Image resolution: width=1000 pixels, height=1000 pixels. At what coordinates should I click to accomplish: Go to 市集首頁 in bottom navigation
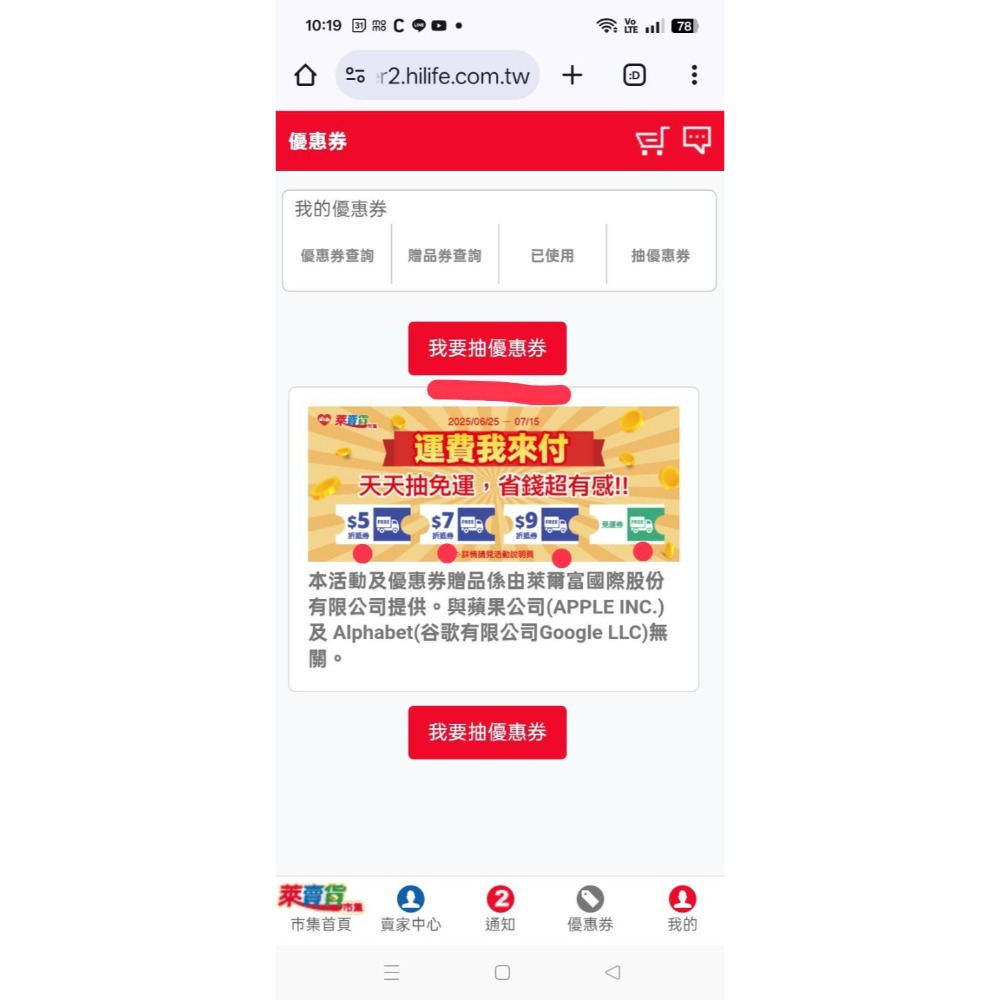click(x=321, y=908)
